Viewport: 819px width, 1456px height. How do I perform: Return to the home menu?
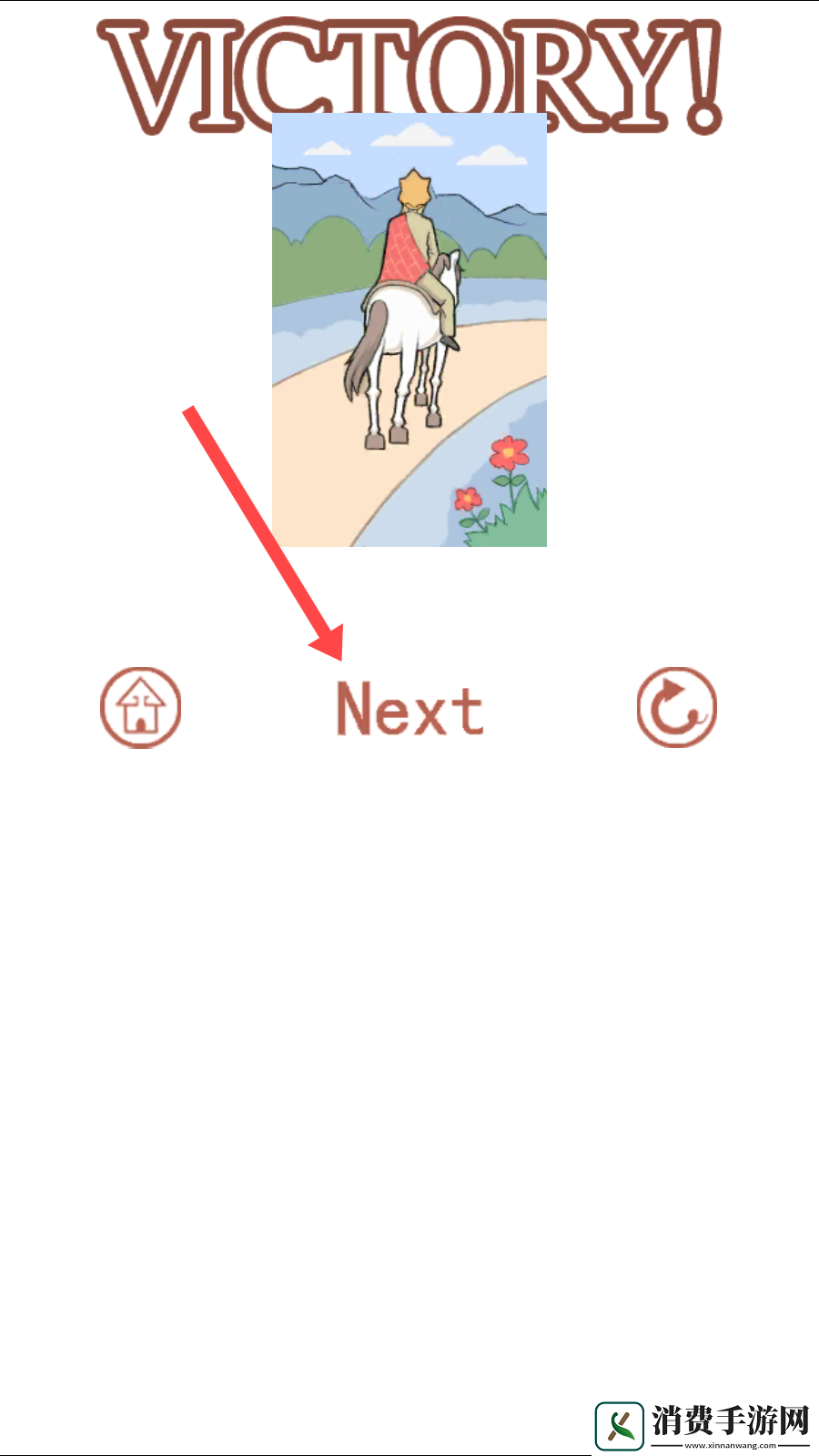click(x=140, y=708)
